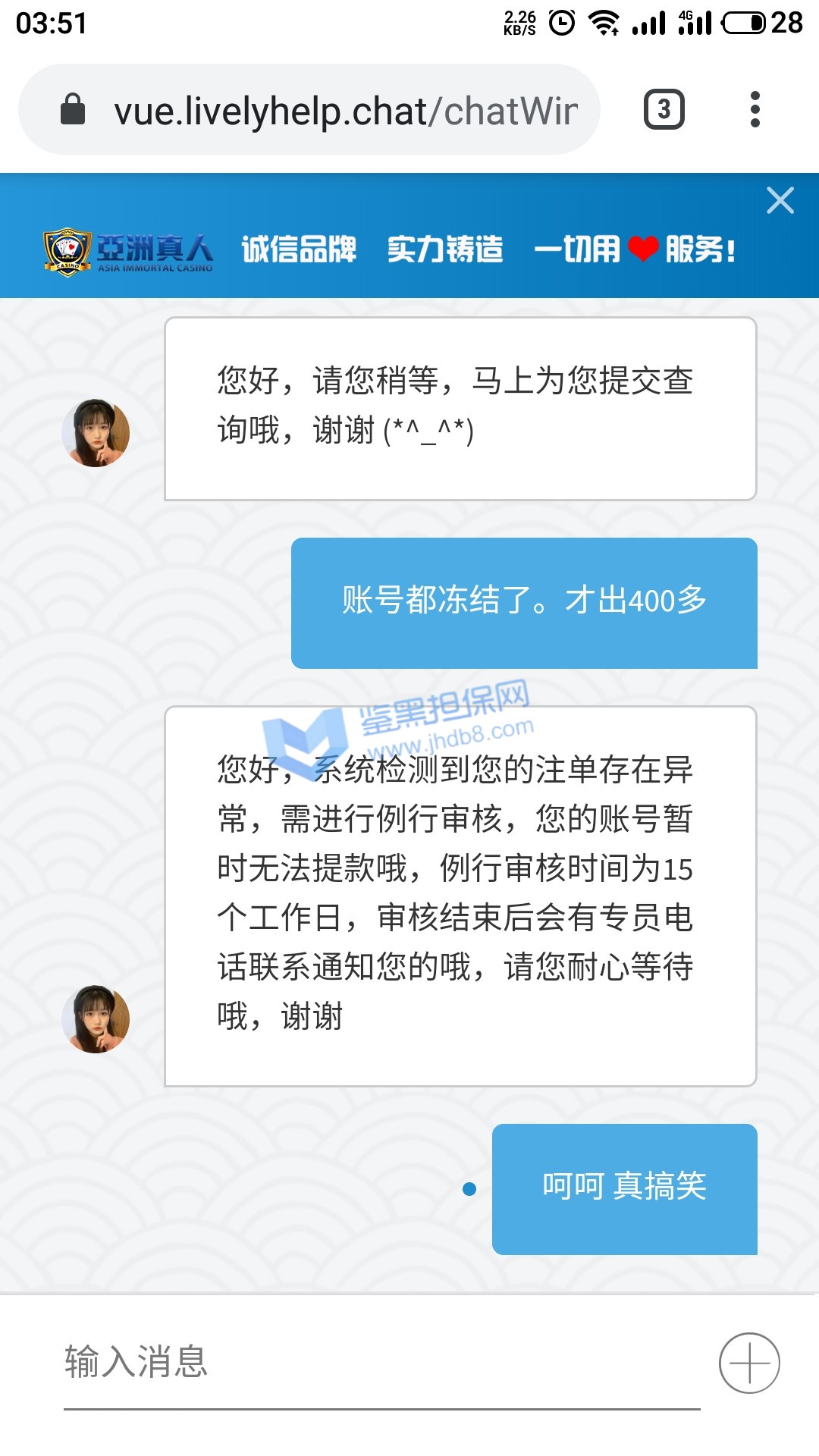The height and width of the screenshot is (1456, 819).
Task: Open the browser tab switcher
Action: tap(664, 109)
